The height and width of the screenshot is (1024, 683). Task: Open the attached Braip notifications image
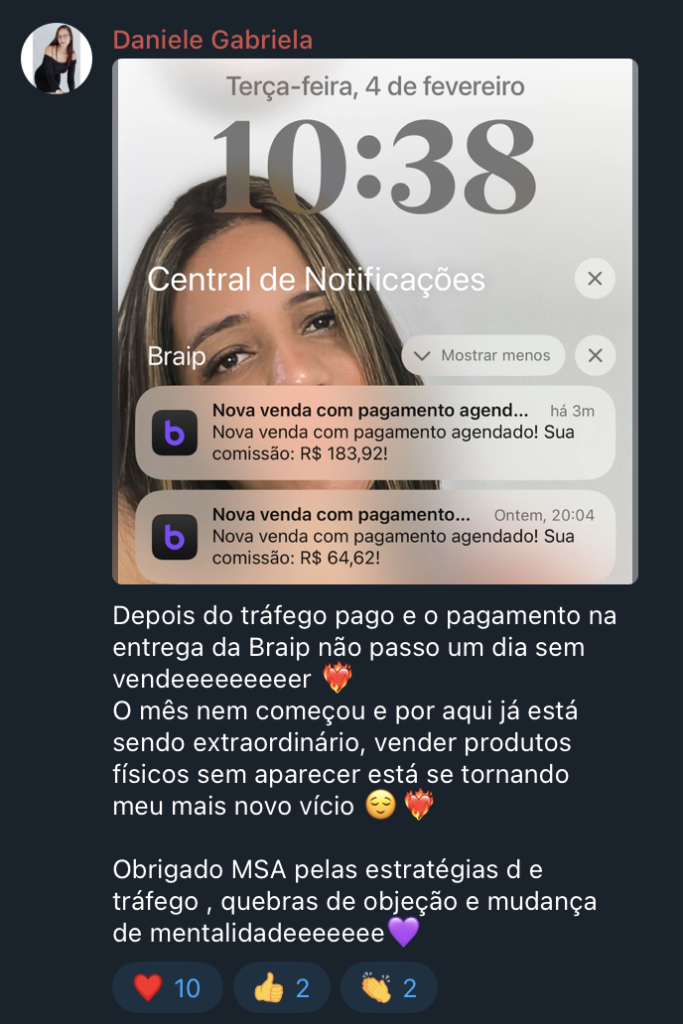[x=374, y=320]
